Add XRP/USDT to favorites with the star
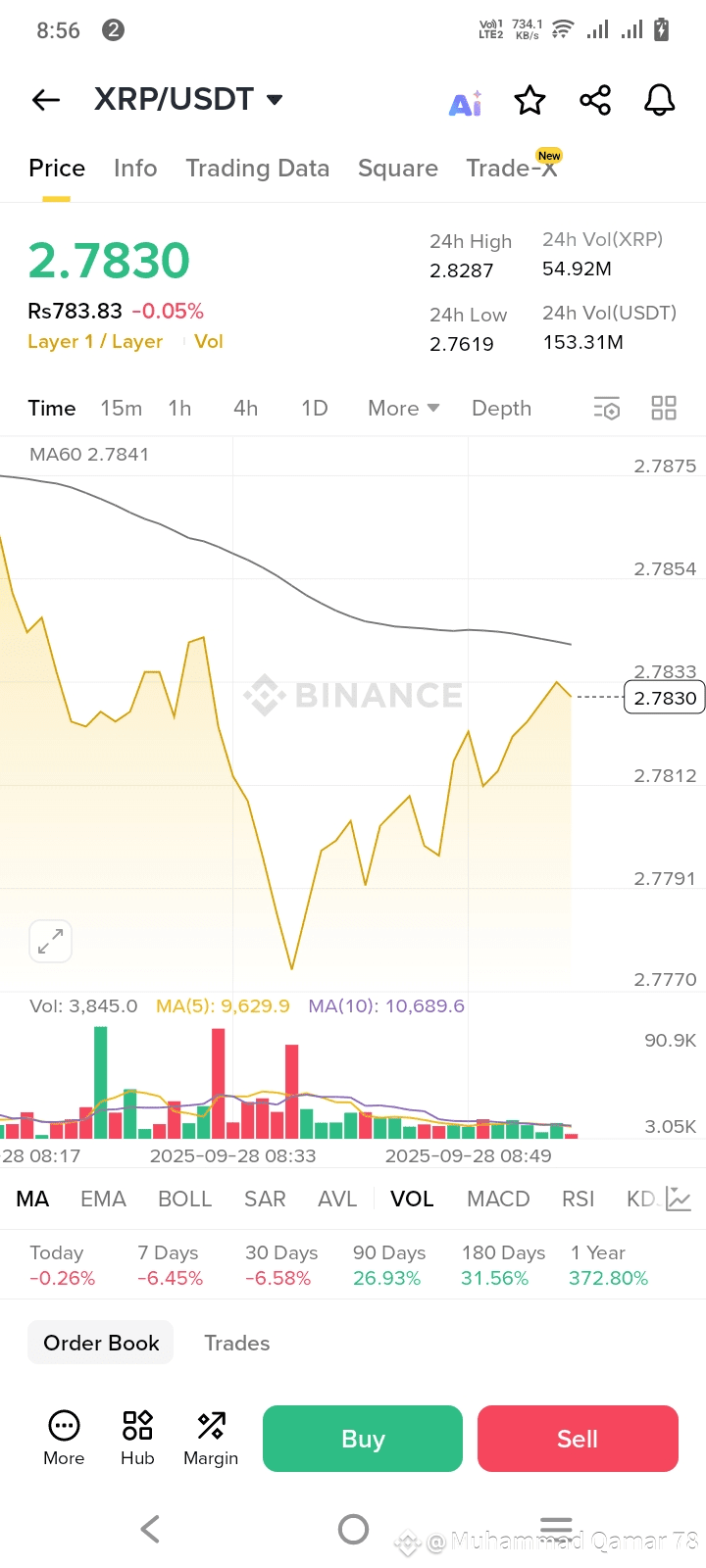Viewport: 706px width, 1568px height. [x=530, y=100]
